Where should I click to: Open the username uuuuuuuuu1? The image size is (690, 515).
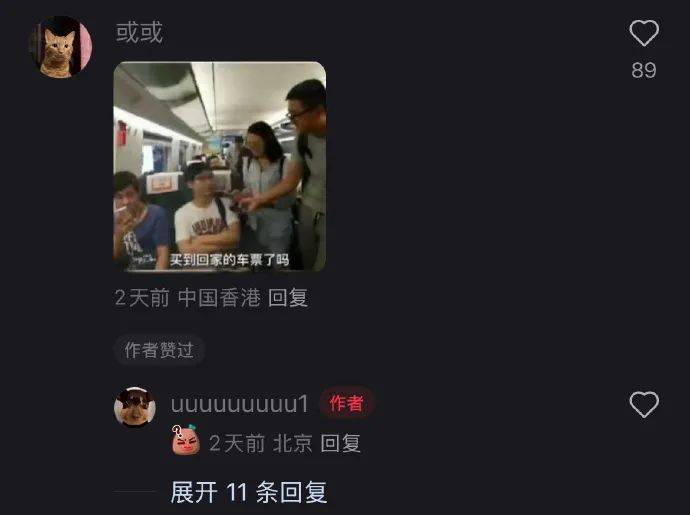pos(239,404)
